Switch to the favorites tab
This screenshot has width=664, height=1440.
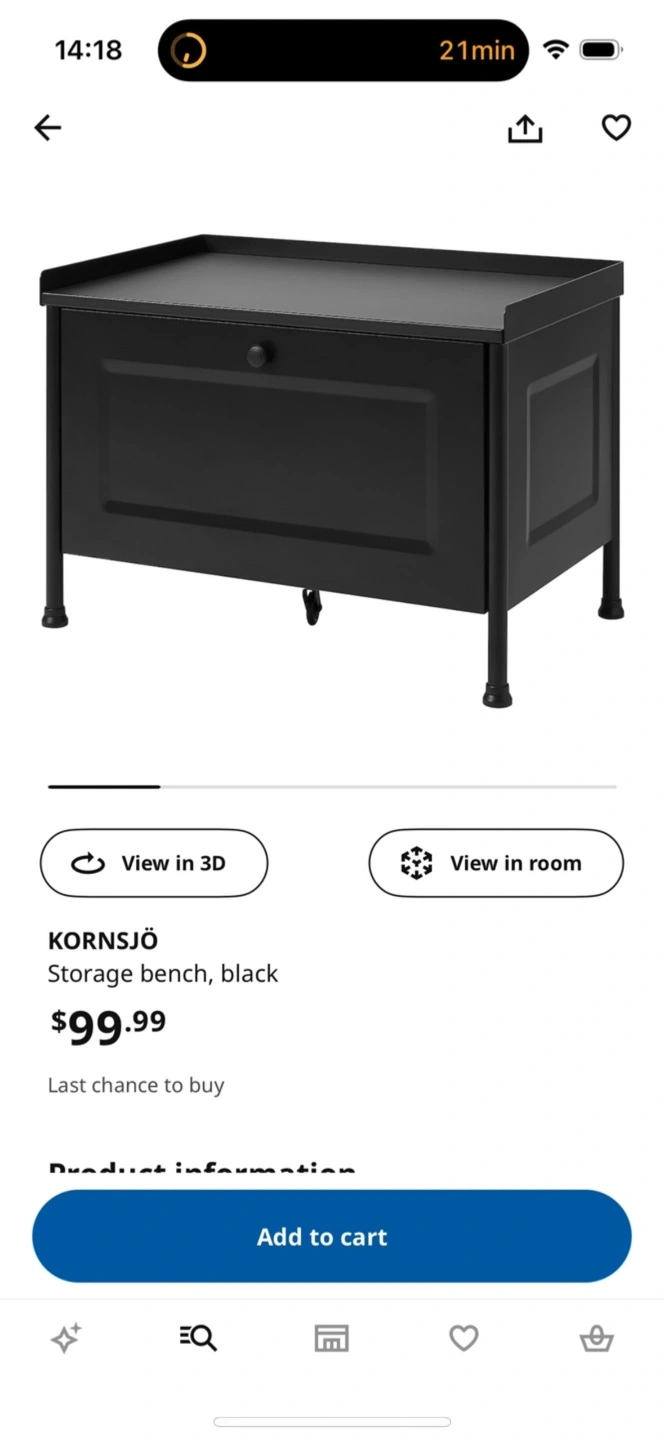[x=463, y=1338]
